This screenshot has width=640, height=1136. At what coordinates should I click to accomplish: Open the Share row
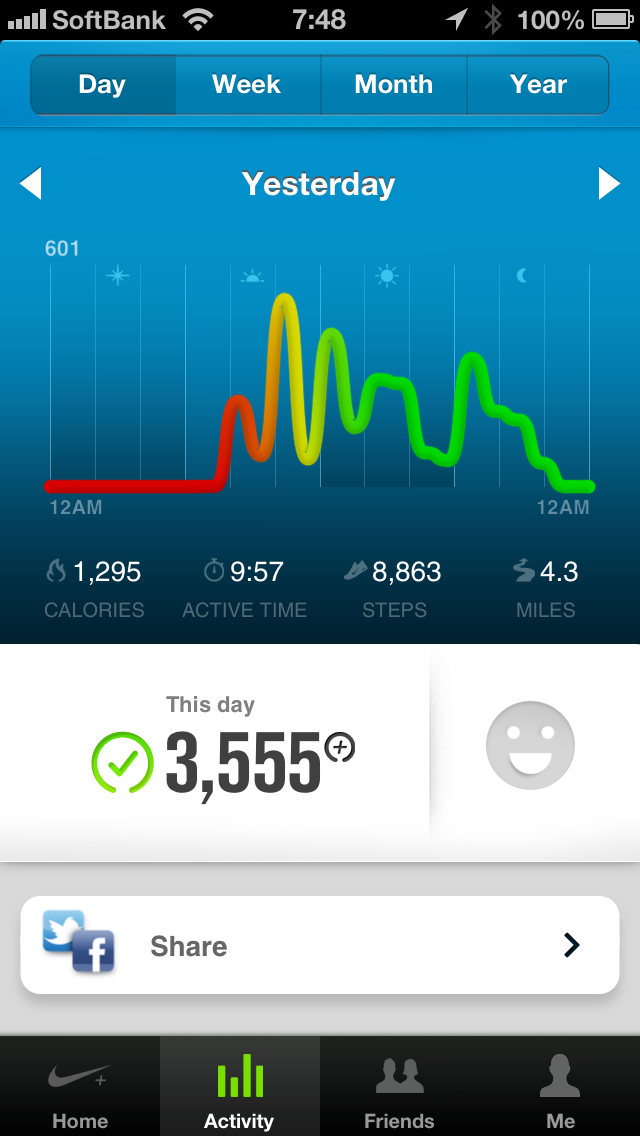click(320, 945)
